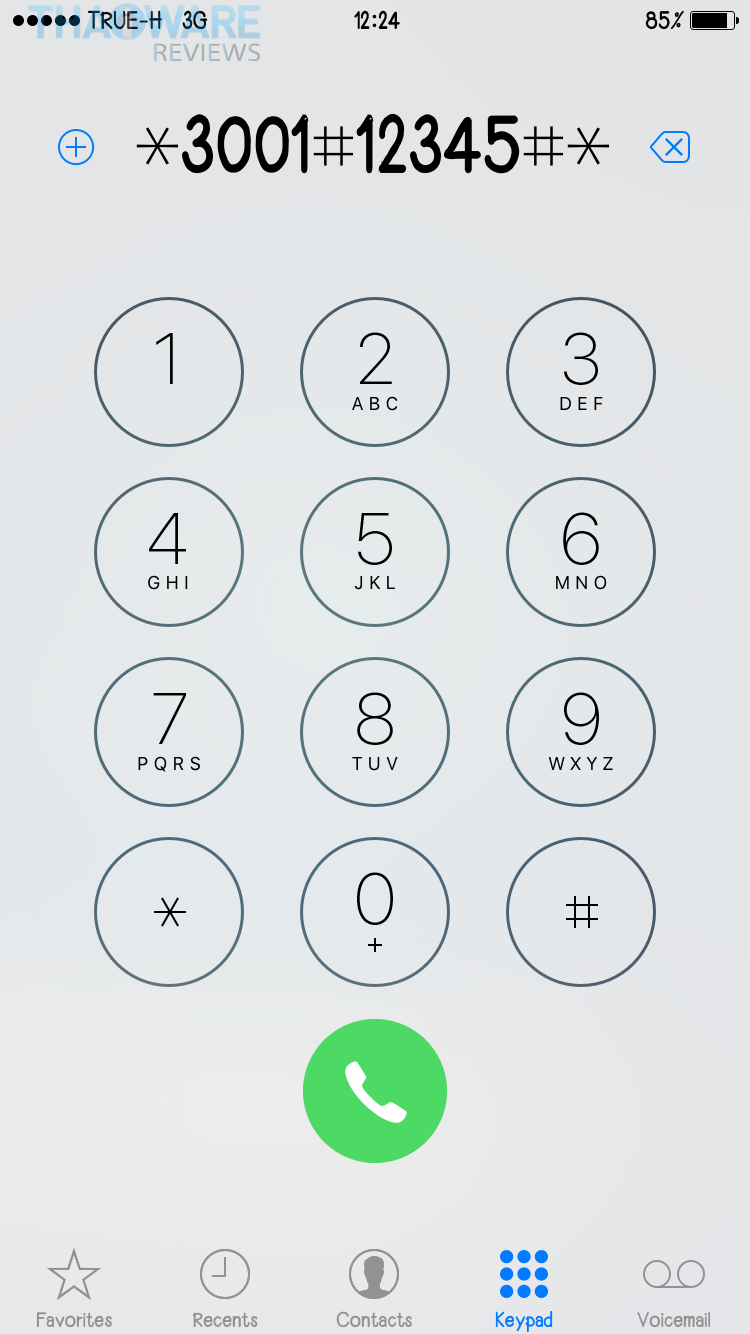Viewport: 750px width, 1334px height.
Task: Delete the last entered digit
Action: pos(670,148)
